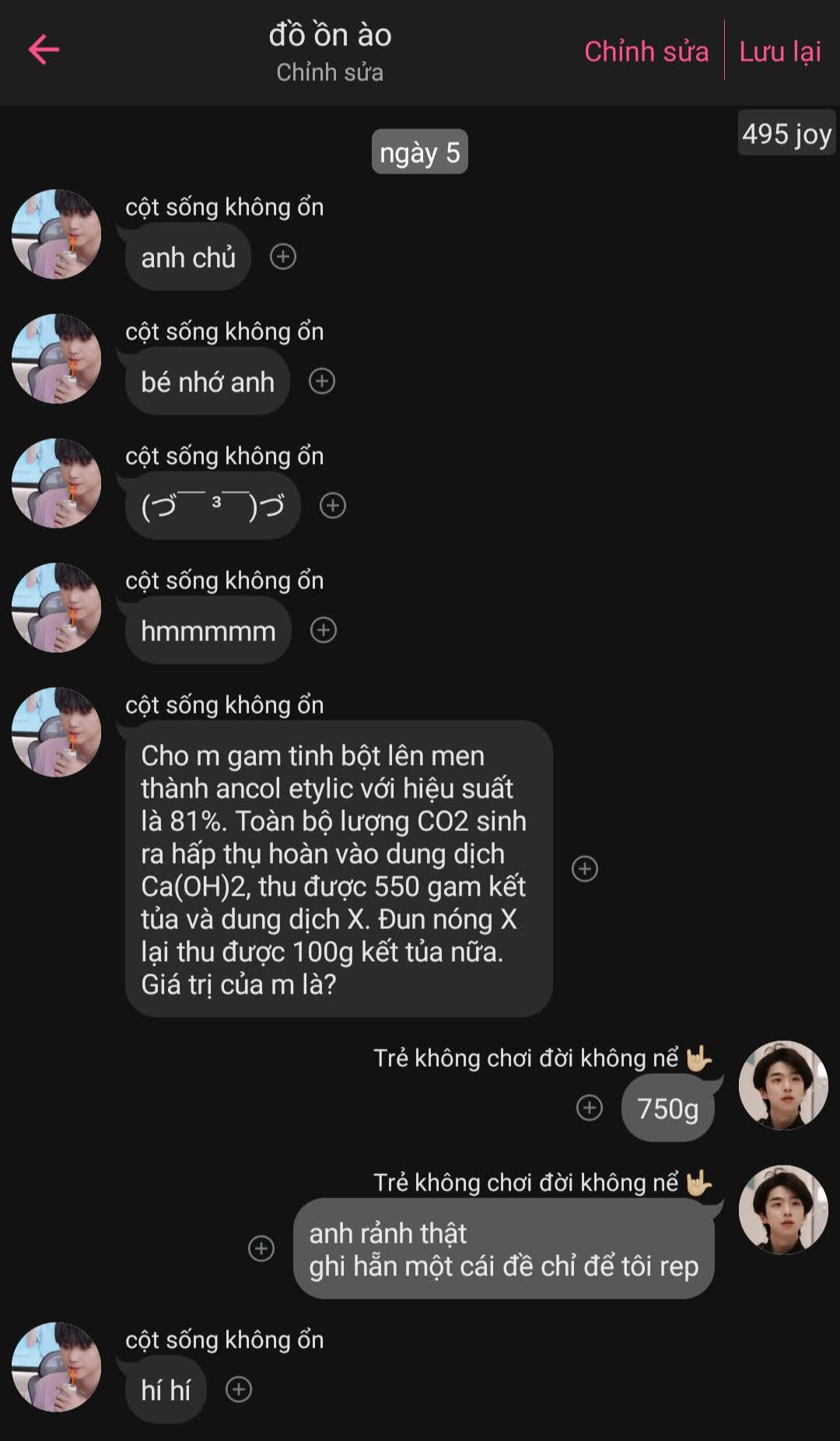Tap plus icon beside the chemistry question message

pos(585,868)
